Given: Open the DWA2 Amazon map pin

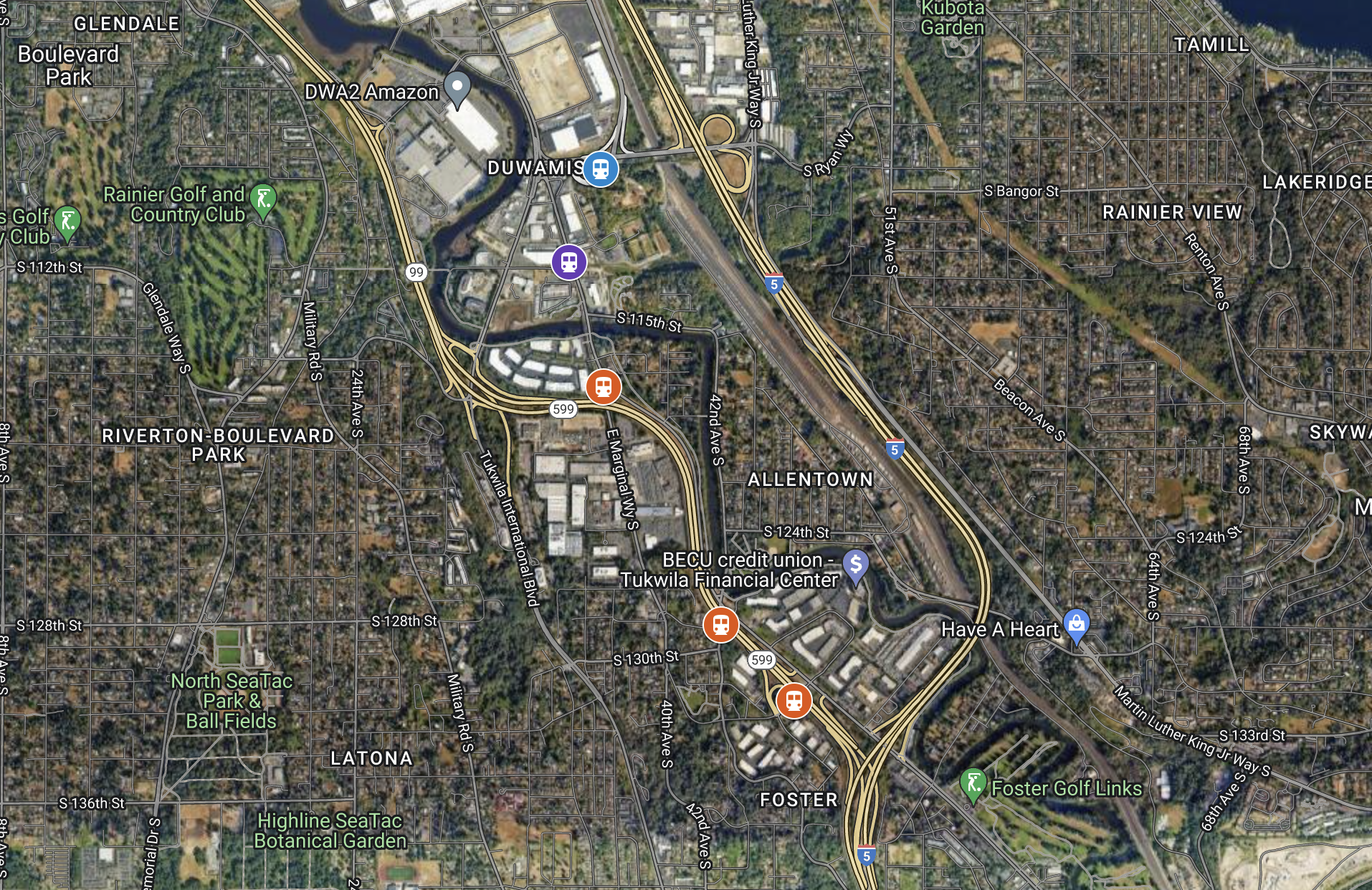Looking at the screenshot, I should tap(457, 89).
